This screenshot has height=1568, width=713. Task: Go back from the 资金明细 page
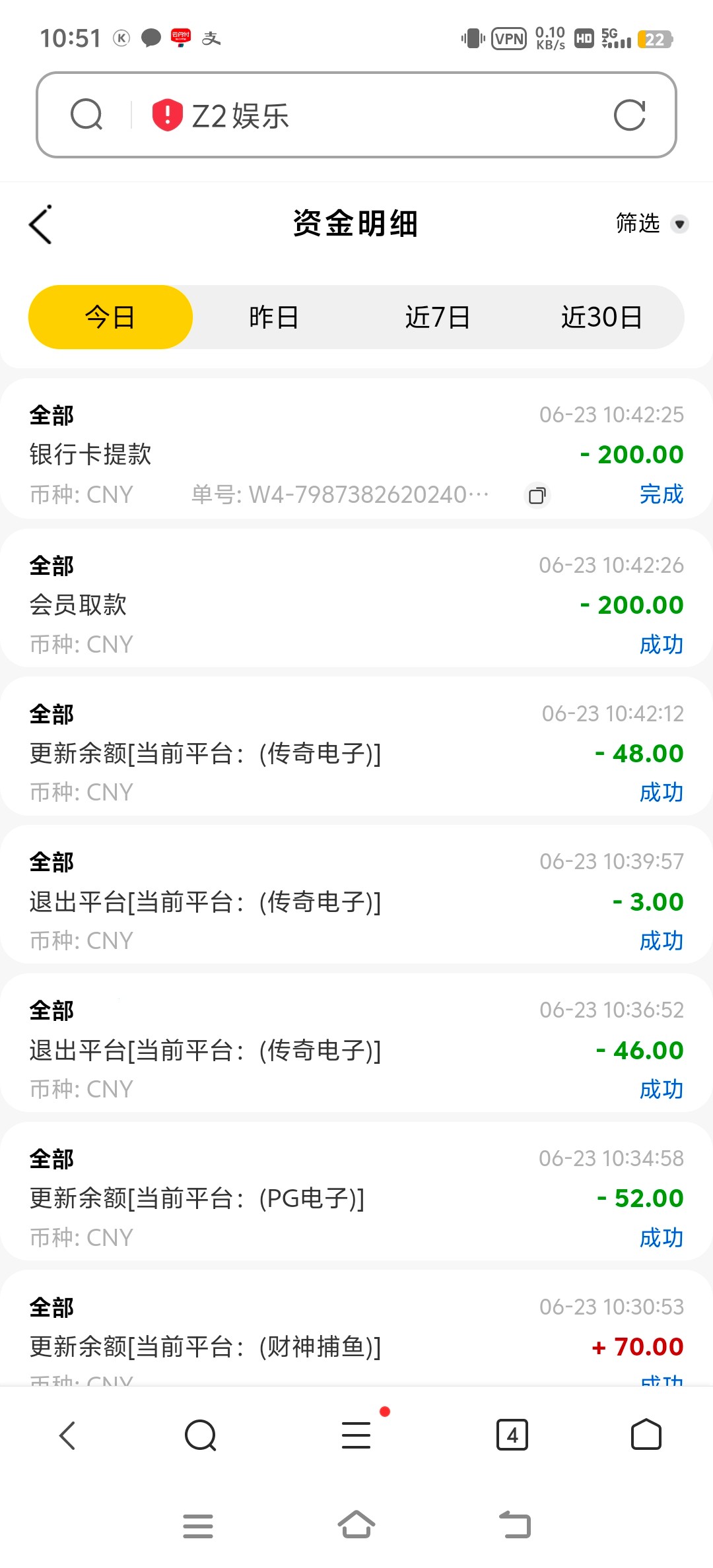(x=41, y=224)
